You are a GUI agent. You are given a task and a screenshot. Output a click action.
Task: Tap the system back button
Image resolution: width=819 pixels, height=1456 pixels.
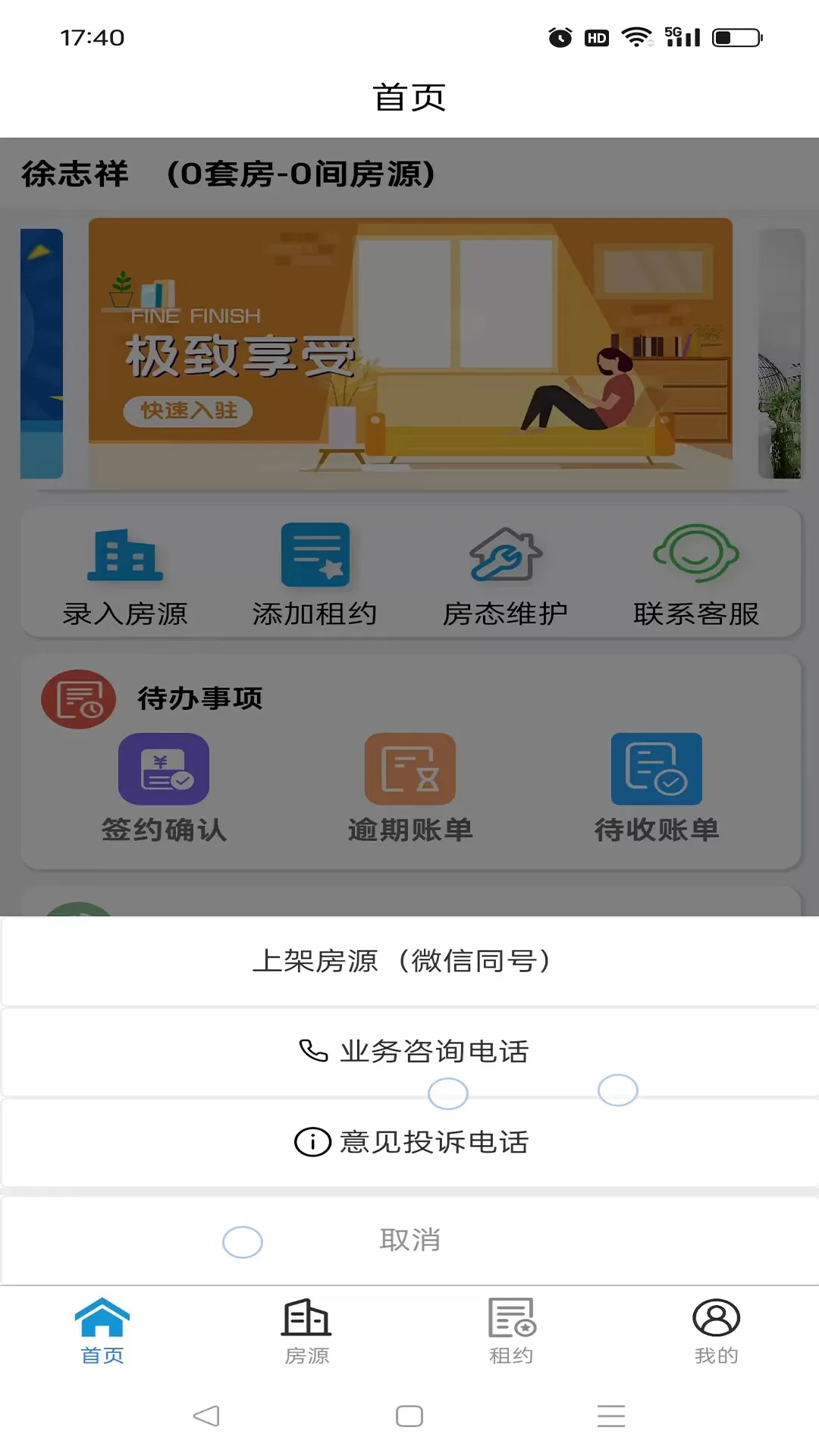(x=206, y=1416)
